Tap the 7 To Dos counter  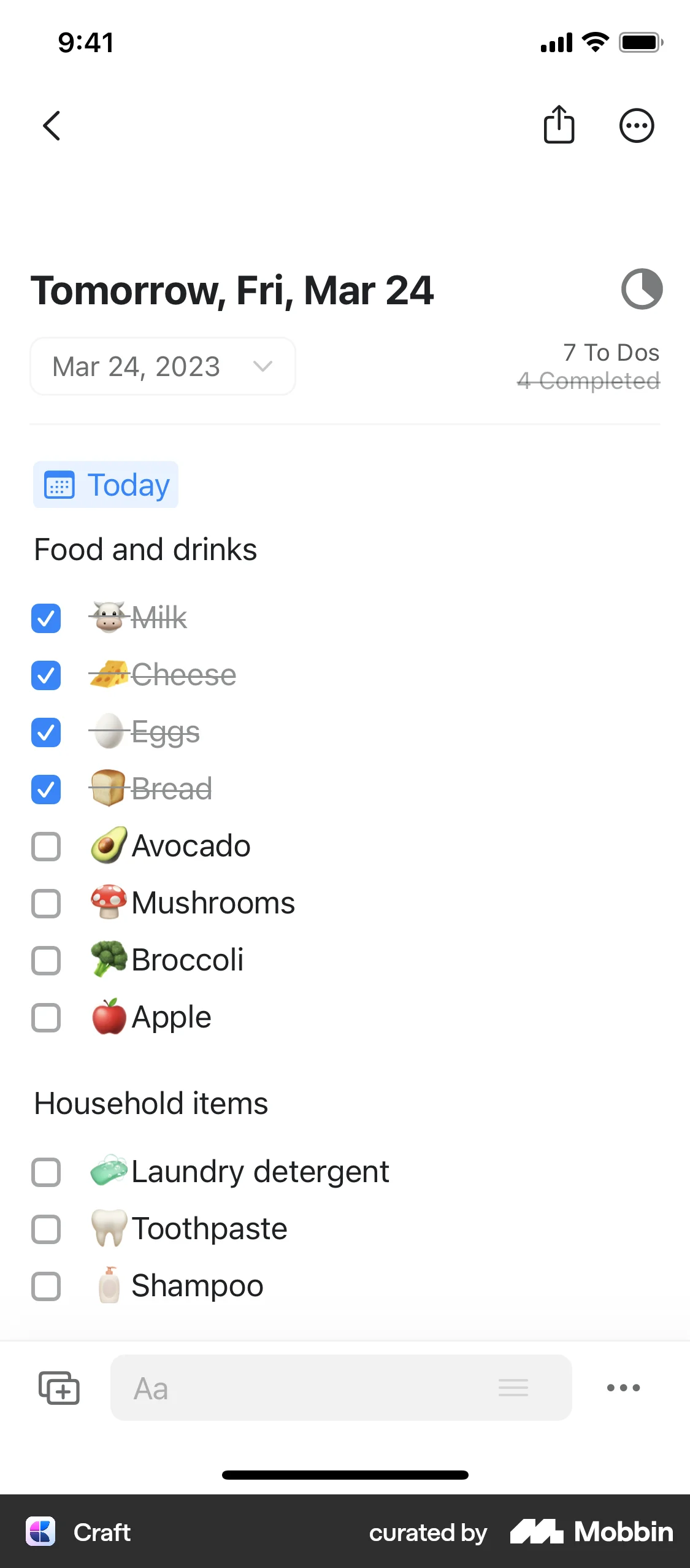click(611, 353)
